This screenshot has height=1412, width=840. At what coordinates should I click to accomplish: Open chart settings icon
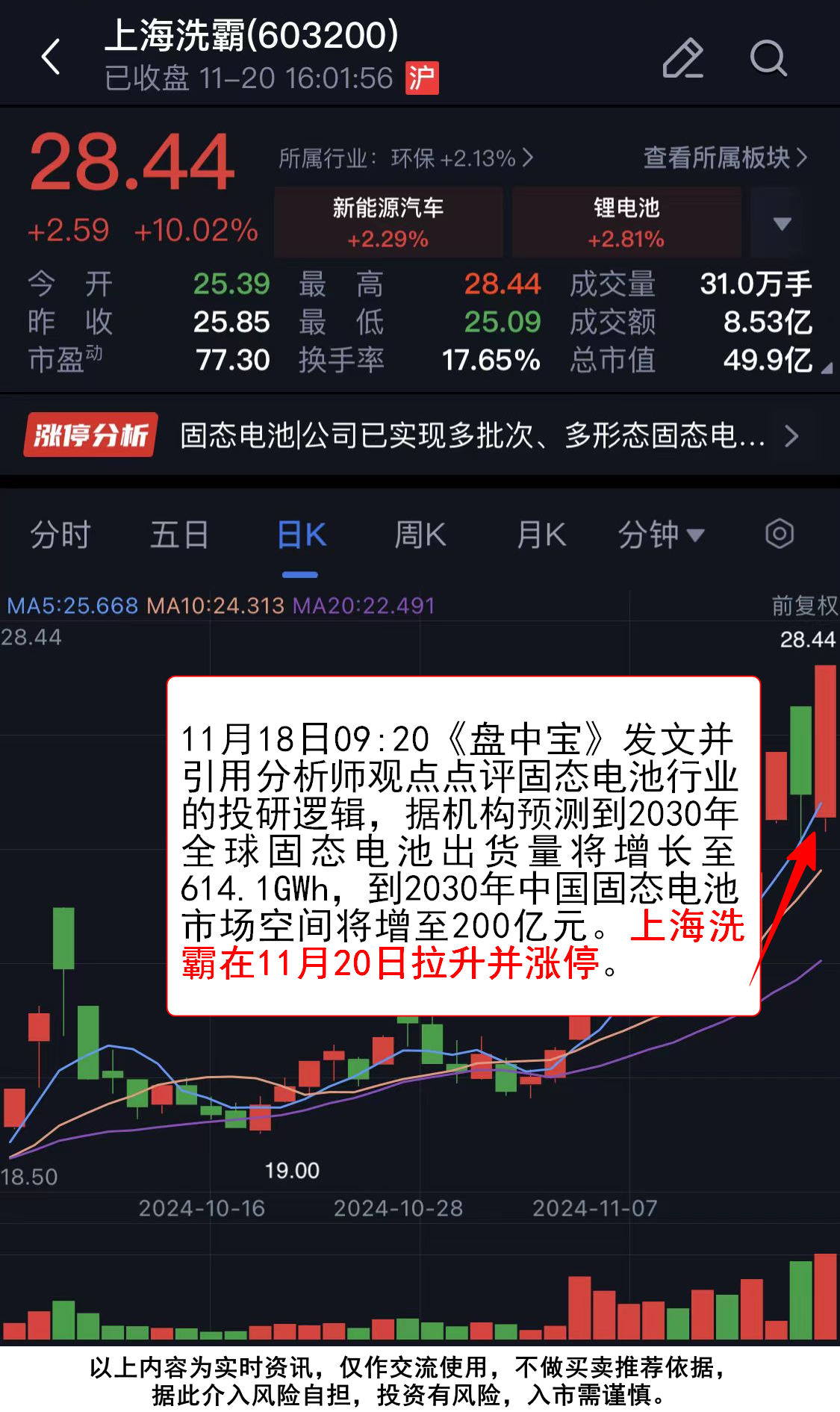pyautogui.click(x=779, y=534)
